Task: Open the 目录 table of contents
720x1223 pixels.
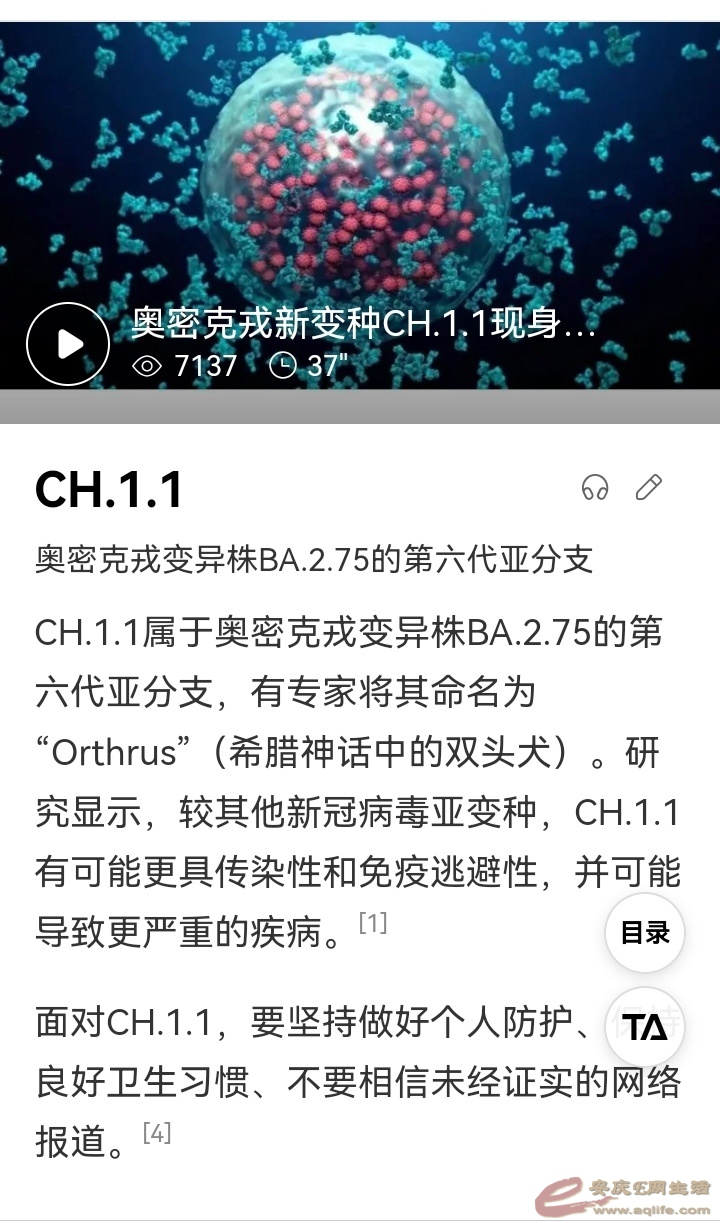Action: pos(645,933)
